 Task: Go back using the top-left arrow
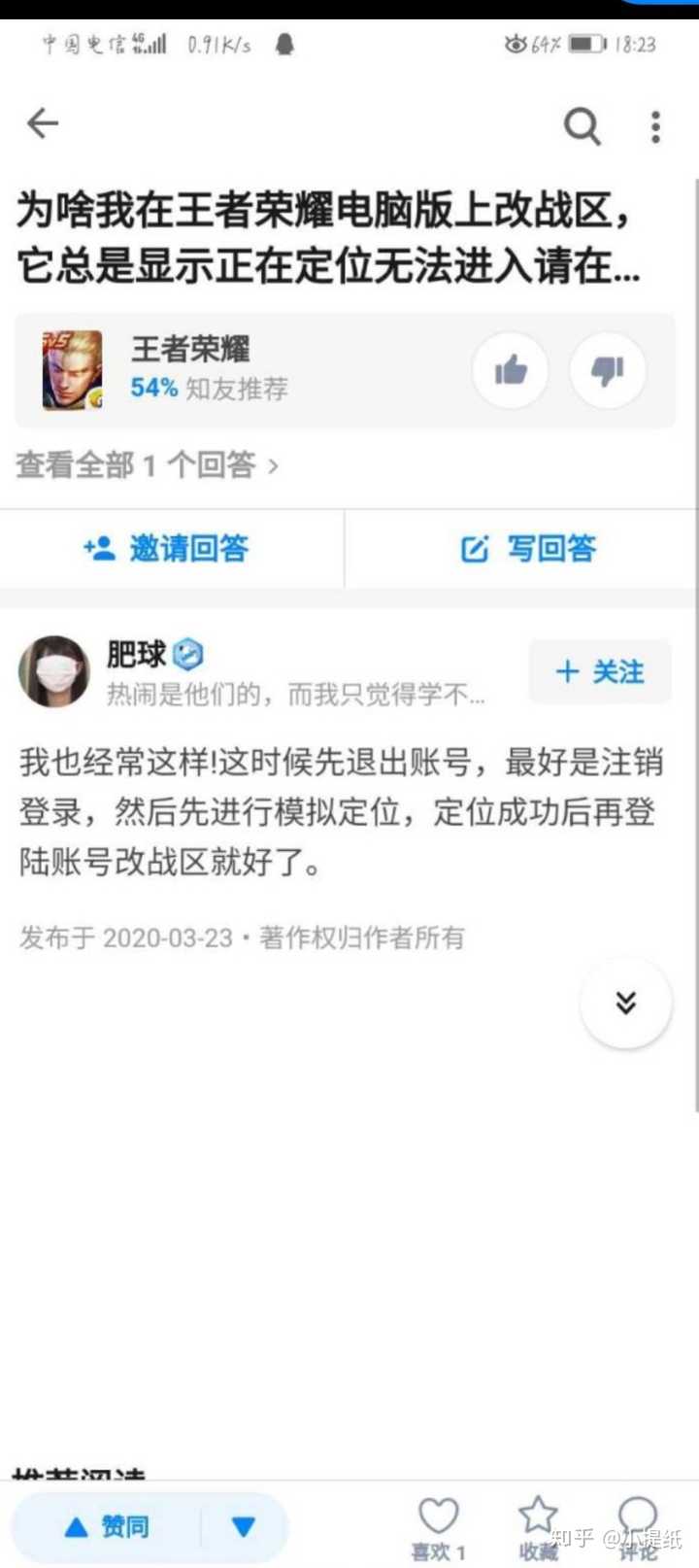click(43, 124)
